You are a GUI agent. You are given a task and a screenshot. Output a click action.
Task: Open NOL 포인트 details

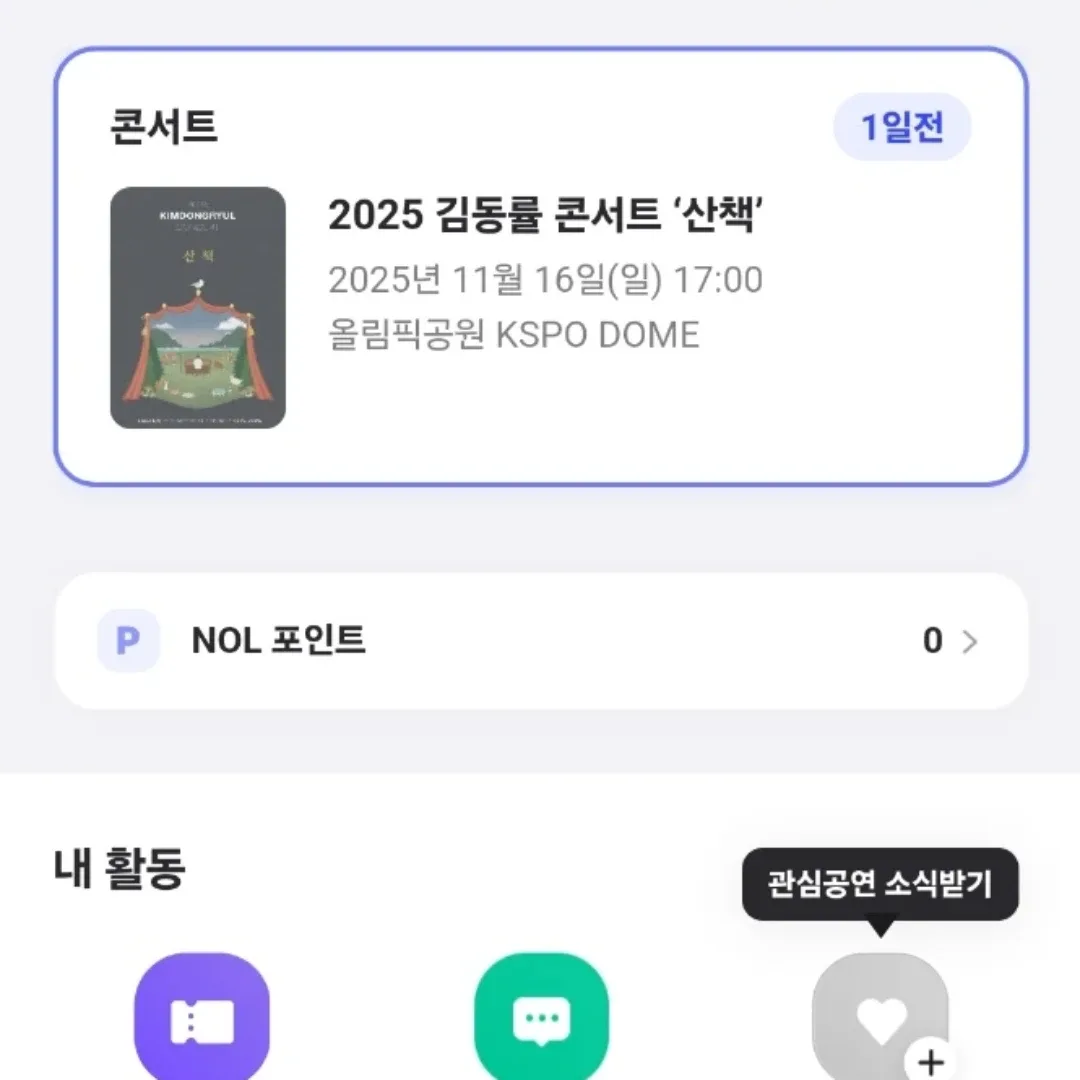(540, 641)
